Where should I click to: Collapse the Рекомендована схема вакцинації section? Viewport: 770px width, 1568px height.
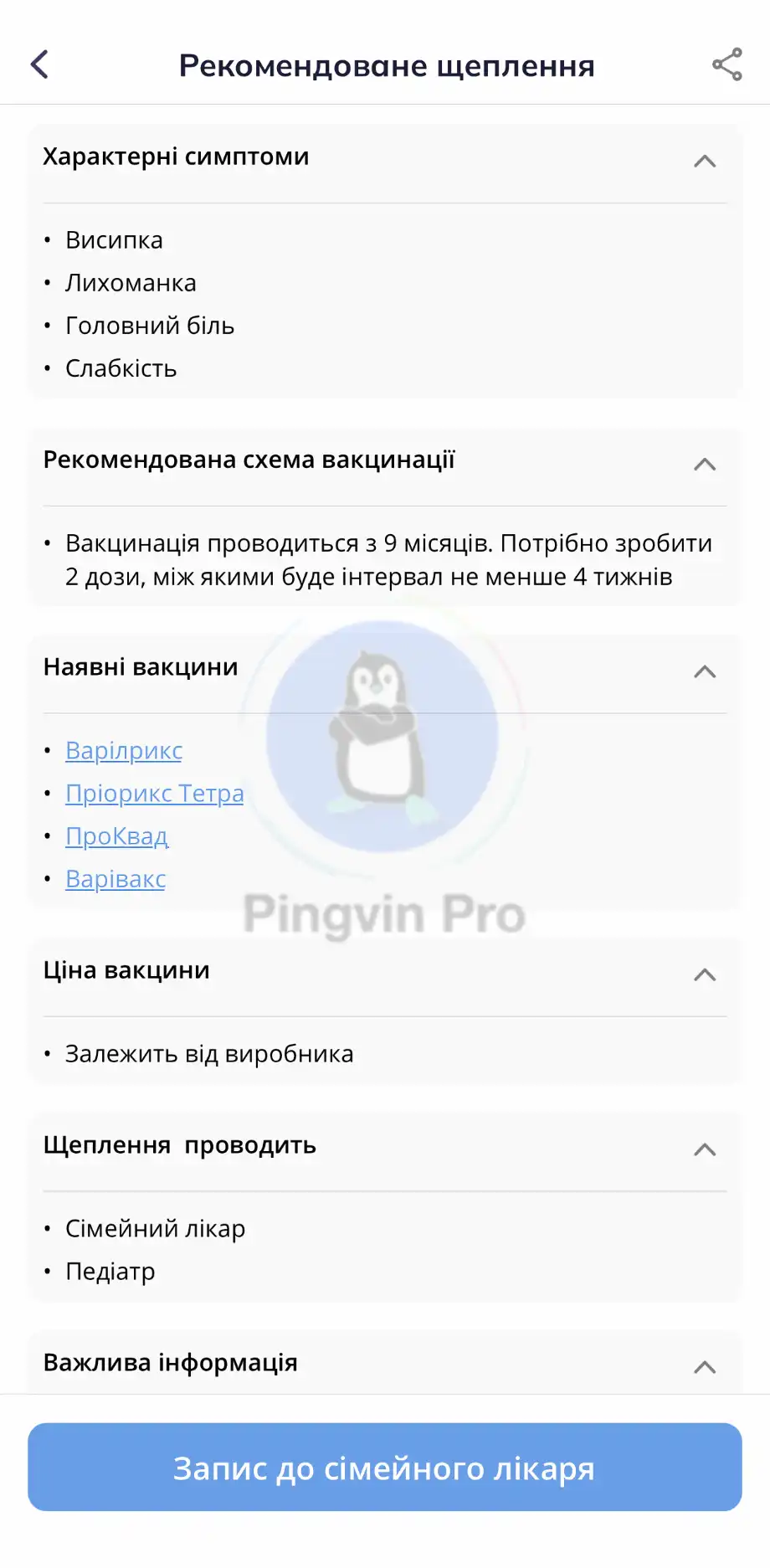pyautogui.click(x=705, y=464)
